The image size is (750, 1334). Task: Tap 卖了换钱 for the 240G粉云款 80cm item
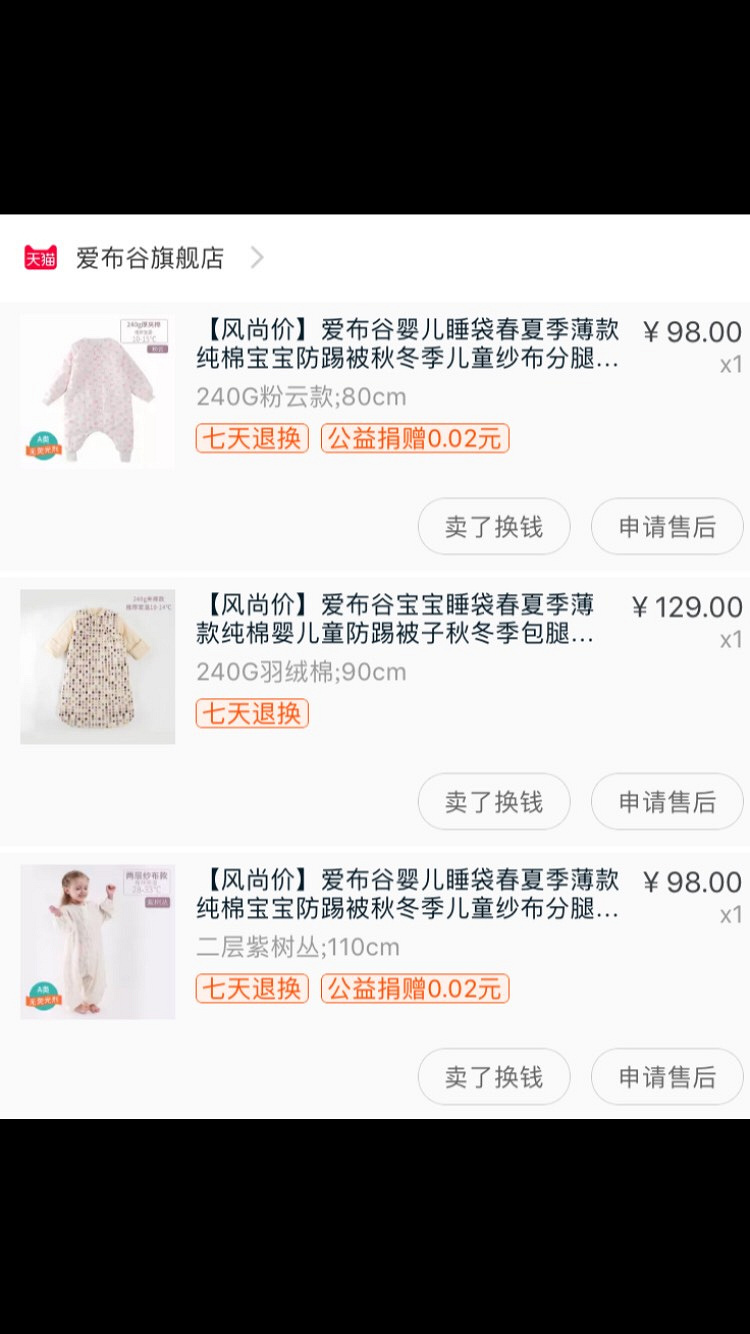(x=494, y=527)
